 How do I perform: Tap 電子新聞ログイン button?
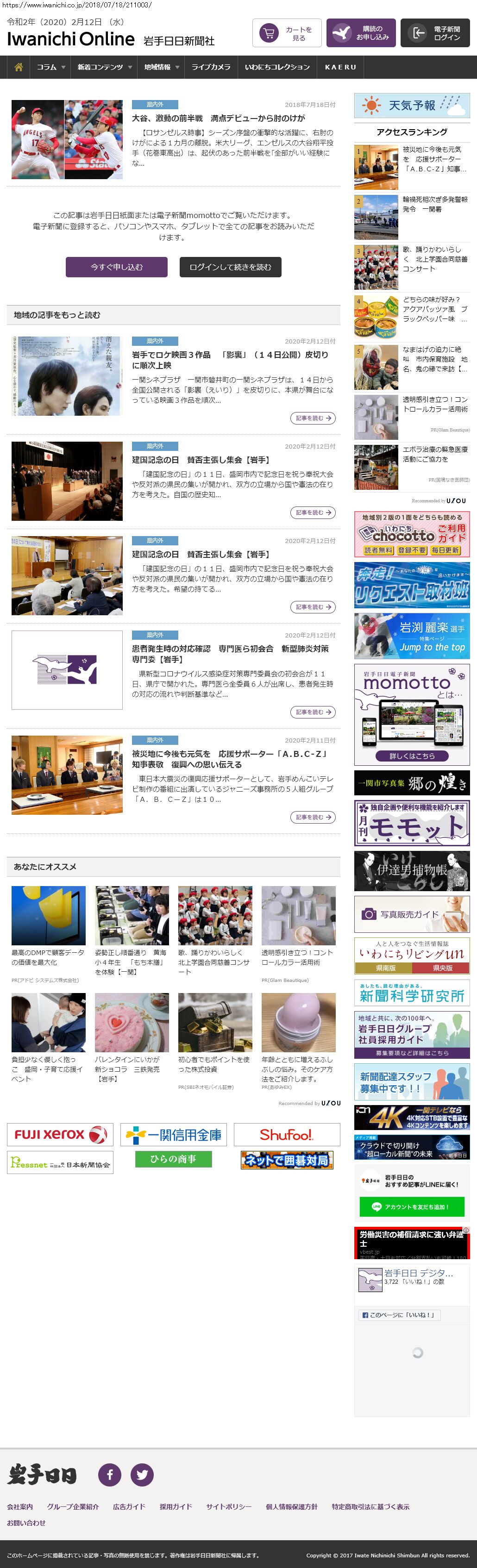(x=435, y=33)
